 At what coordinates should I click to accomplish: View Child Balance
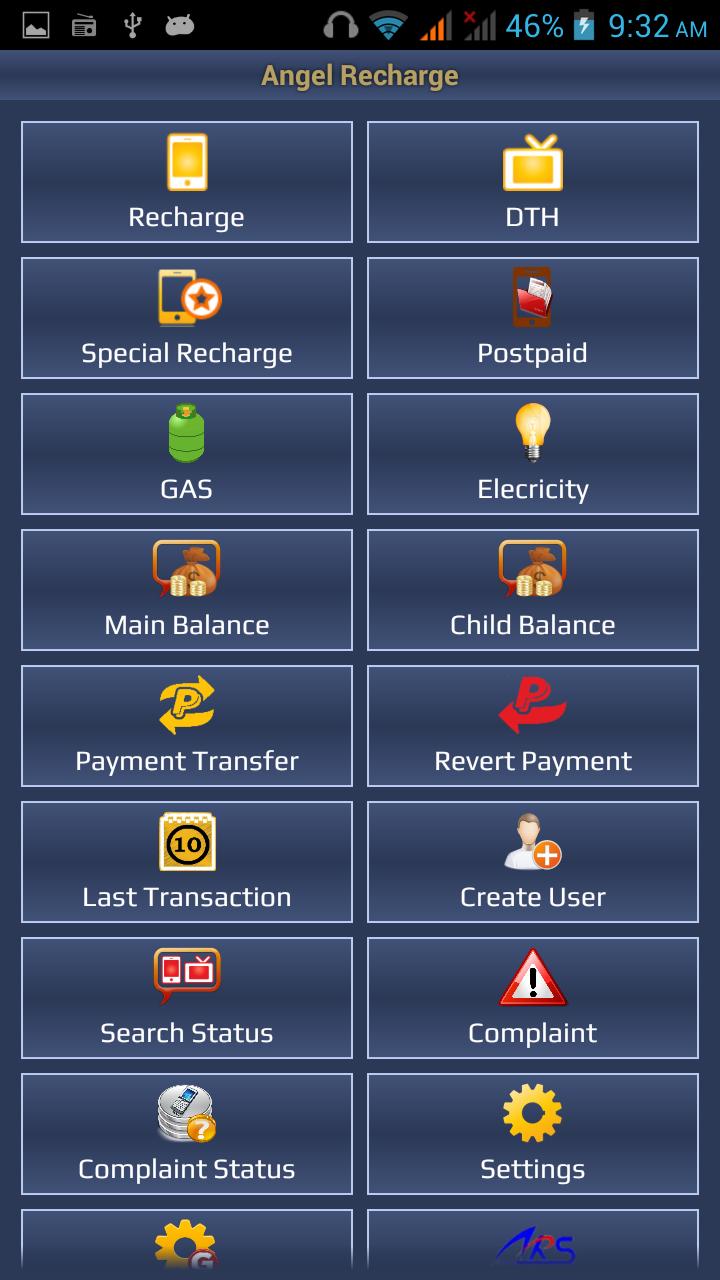point(532,590)
